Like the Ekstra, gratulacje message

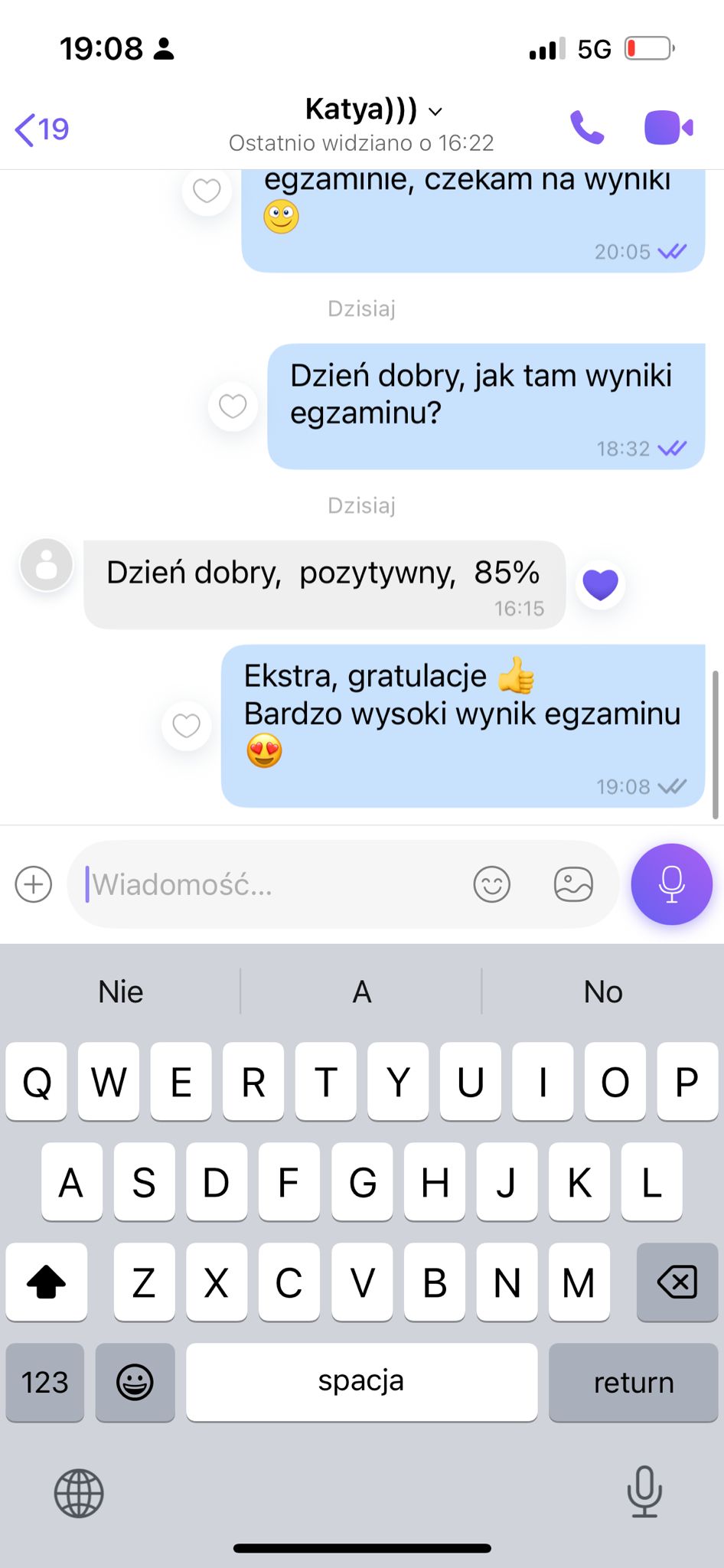click(186, 725)
